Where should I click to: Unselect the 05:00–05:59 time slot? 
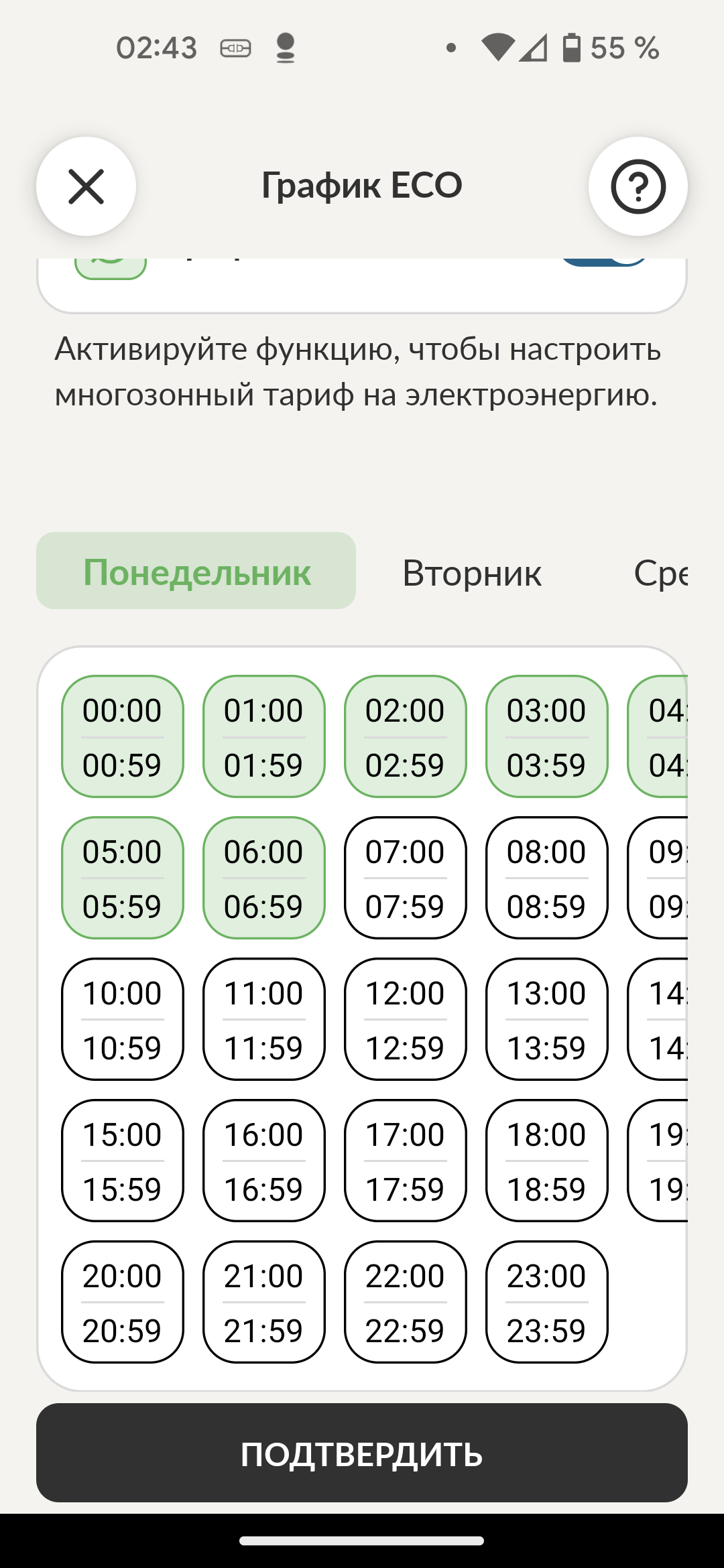[x=122, y=878]
